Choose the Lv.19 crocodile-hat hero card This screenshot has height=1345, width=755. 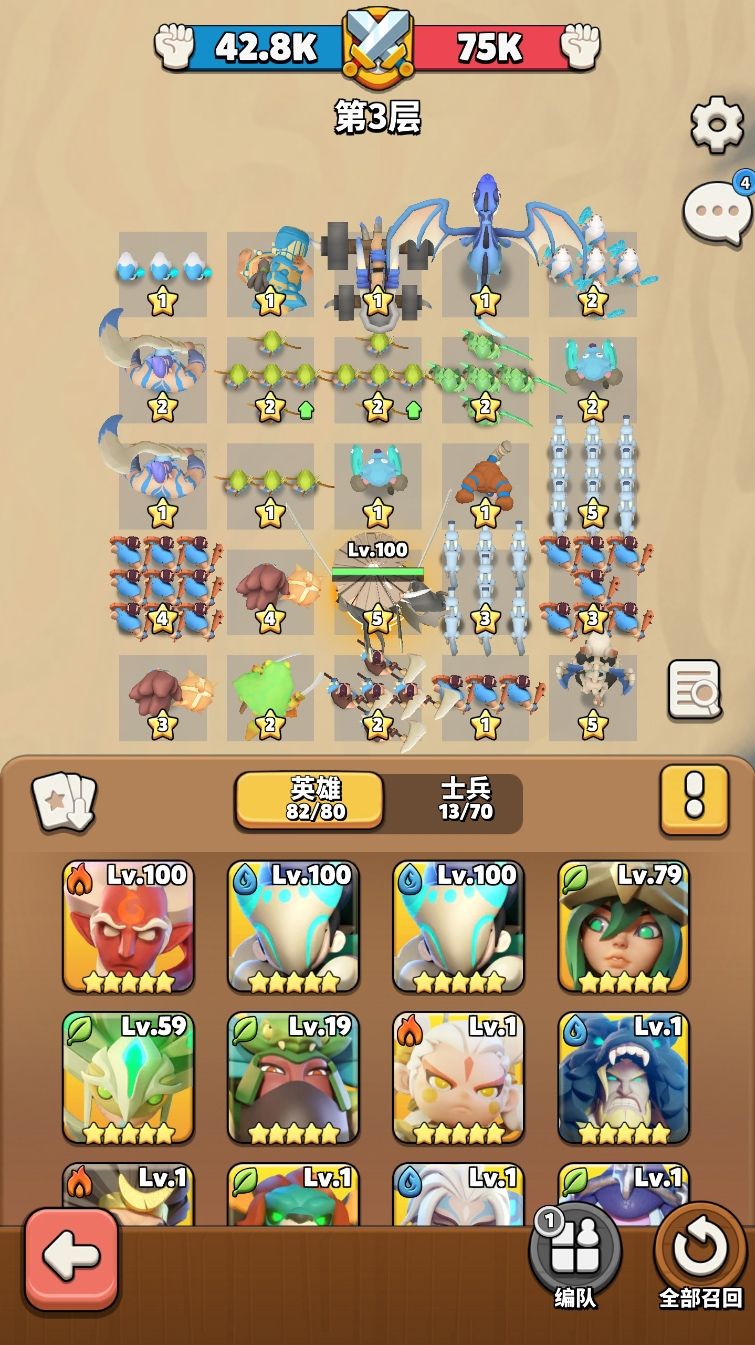293,1079
